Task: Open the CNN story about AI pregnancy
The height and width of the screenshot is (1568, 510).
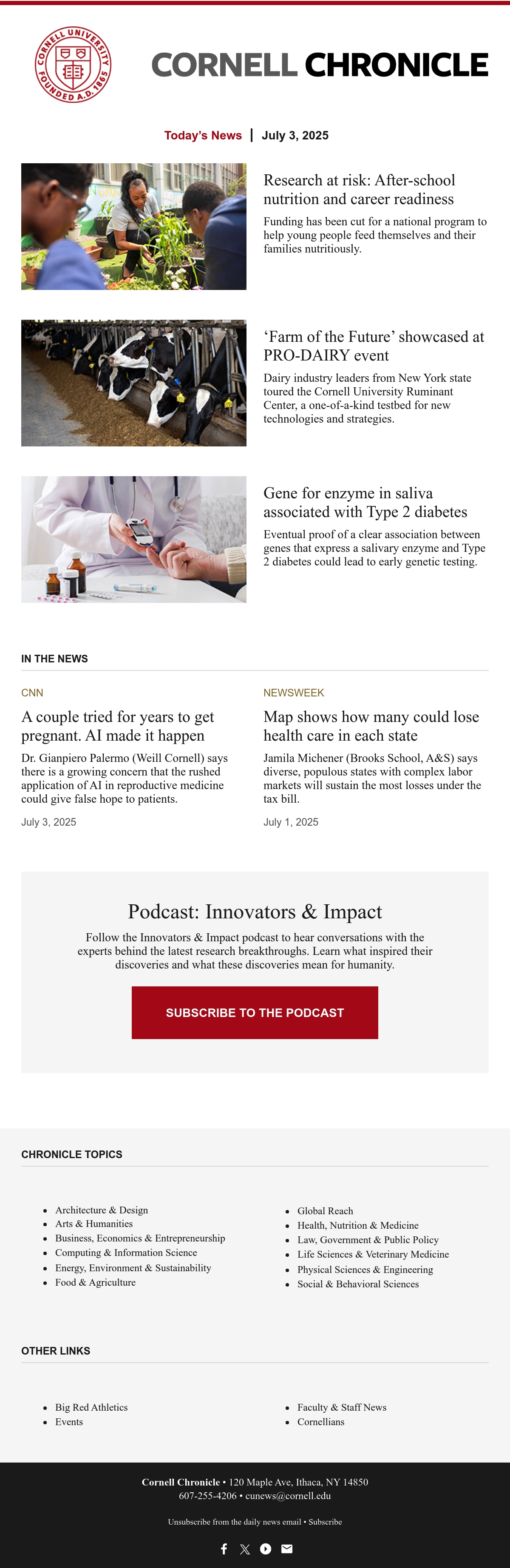Action: point(117,726)
